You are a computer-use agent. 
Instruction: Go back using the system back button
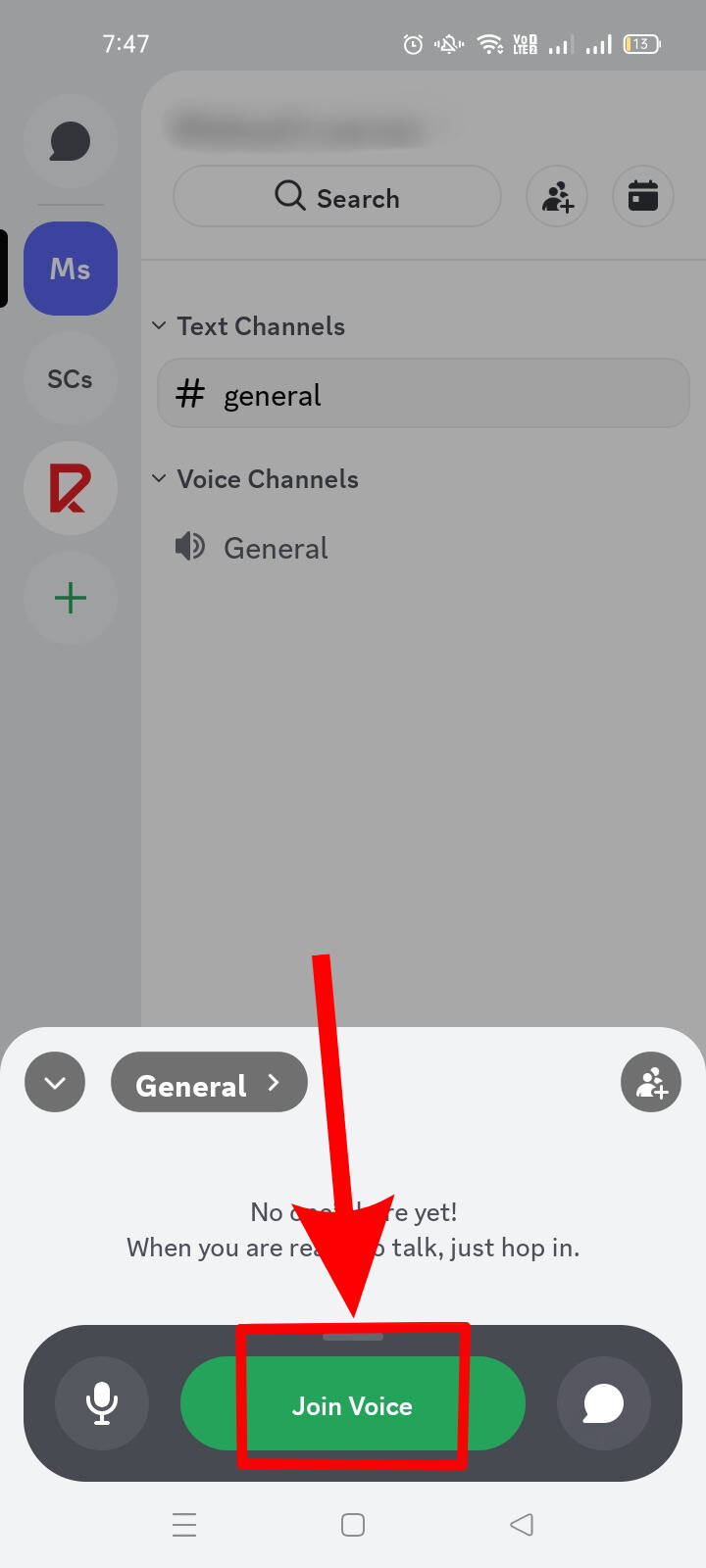click(522, 1524)
